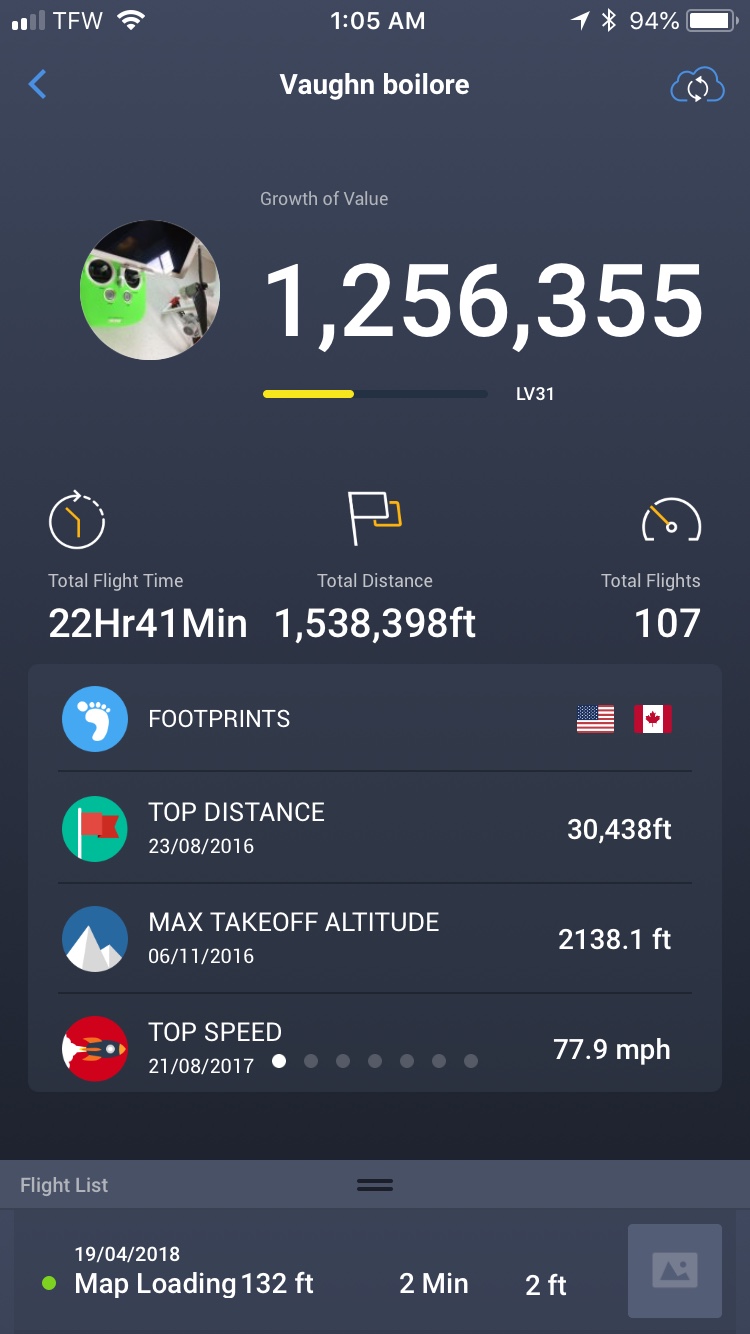Open the profile avatar picture
This screenshot has height=1334, width=750.
[150, 290]
